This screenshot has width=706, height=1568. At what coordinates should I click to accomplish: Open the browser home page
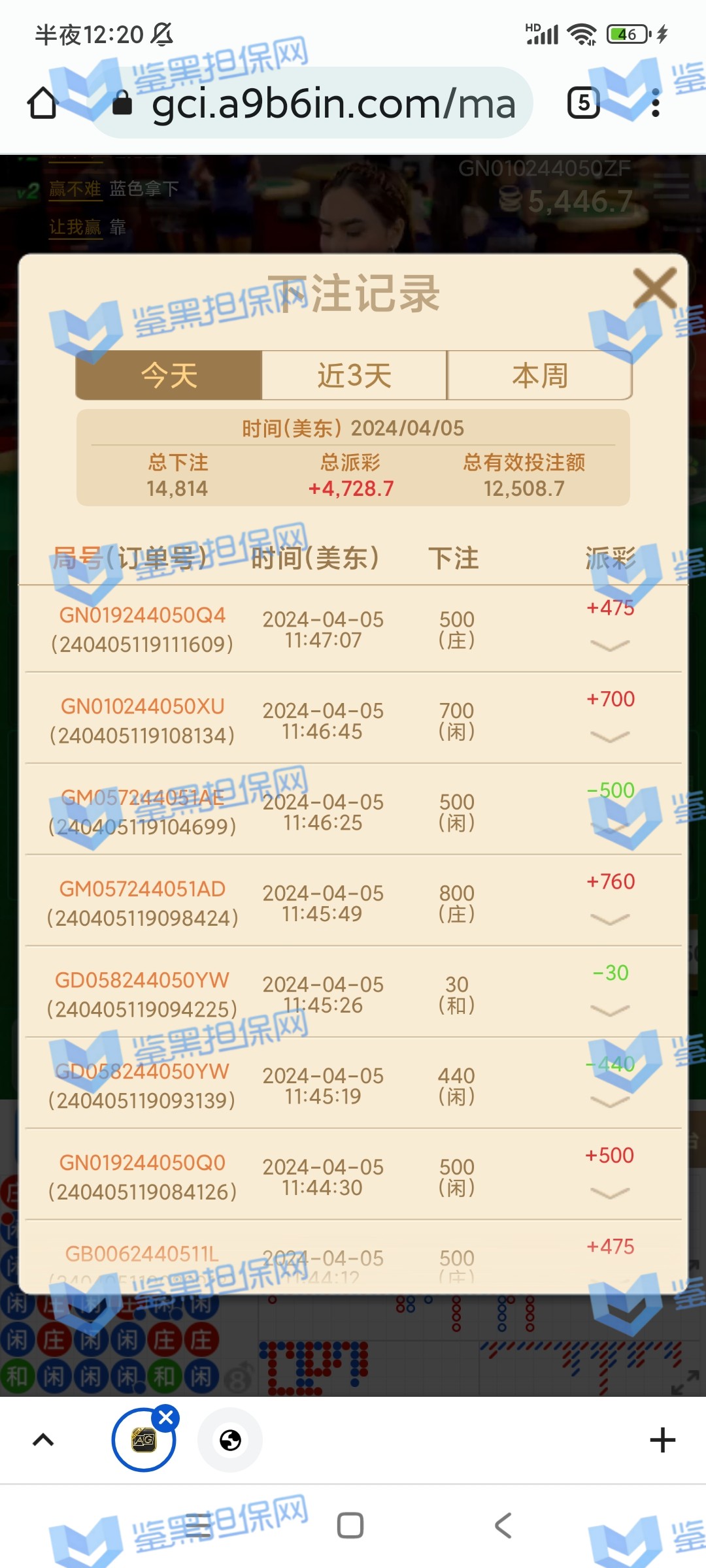43,103
